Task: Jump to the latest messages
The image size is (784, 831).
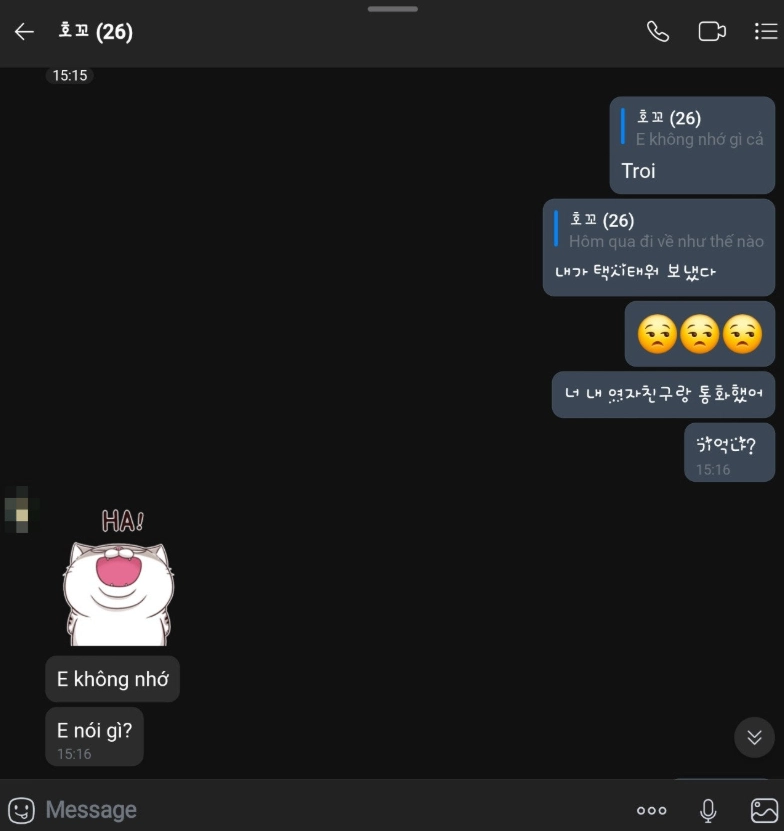Action: point(754,737)
